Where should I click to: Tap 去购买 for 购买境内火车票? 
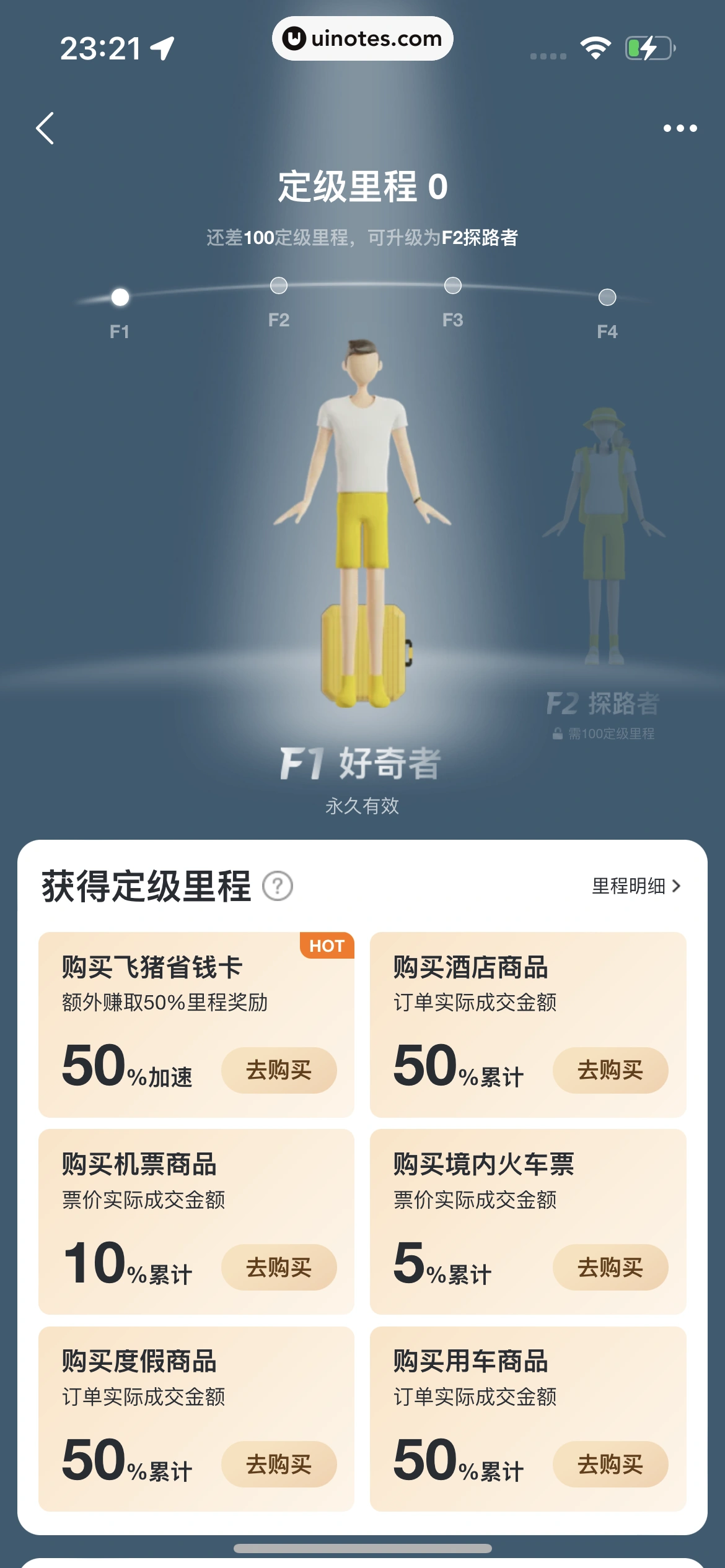(610, 1267)
